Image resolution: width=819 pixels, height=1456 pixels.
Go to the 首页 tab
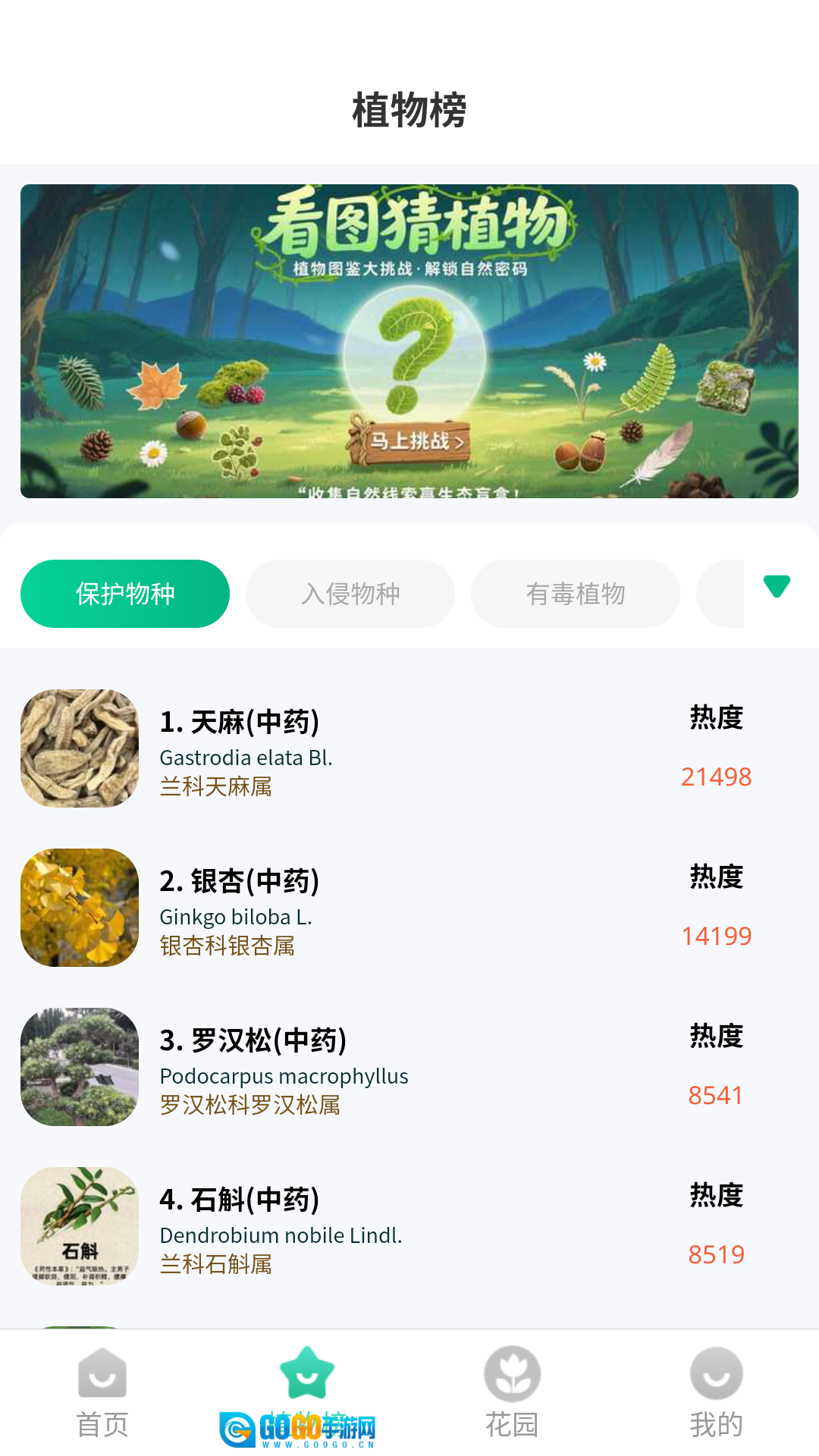[102, 1393]
